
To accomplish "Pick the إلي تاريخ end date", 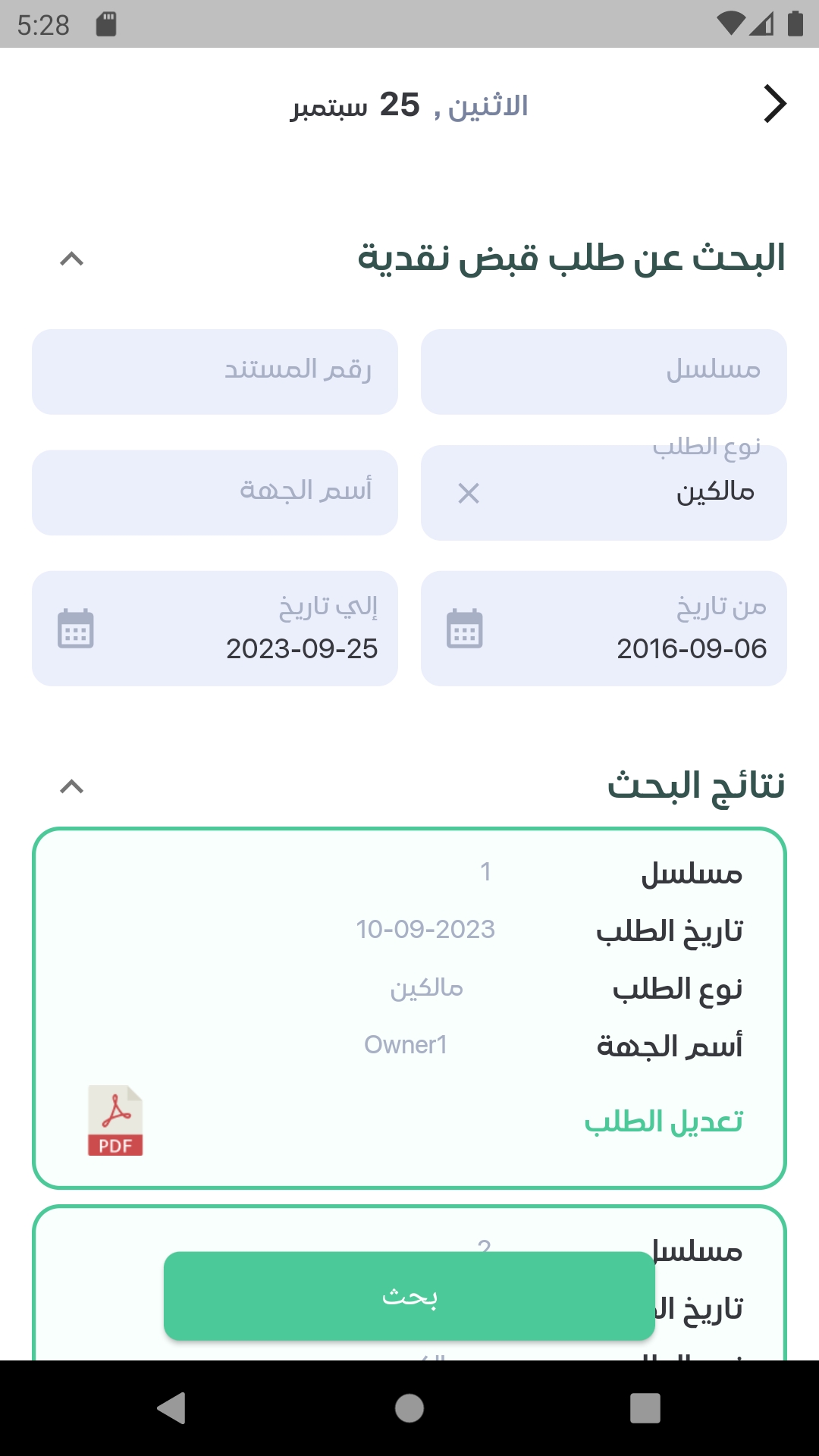I will click(x=215, y=629).
